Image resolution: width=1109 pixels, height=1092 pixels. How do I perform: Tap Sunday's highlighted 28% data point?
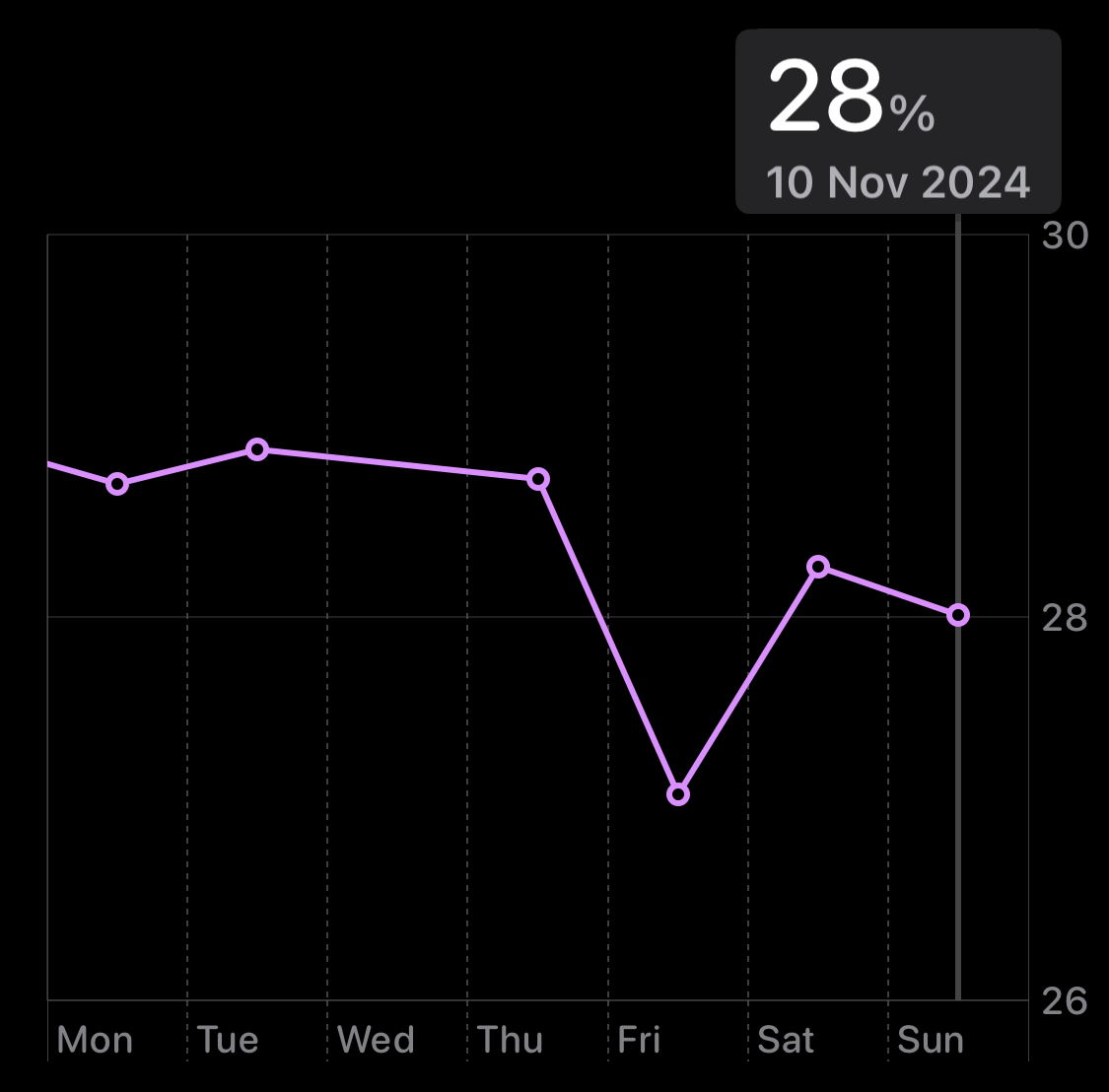pyautogui.click(x=958, y=615)
